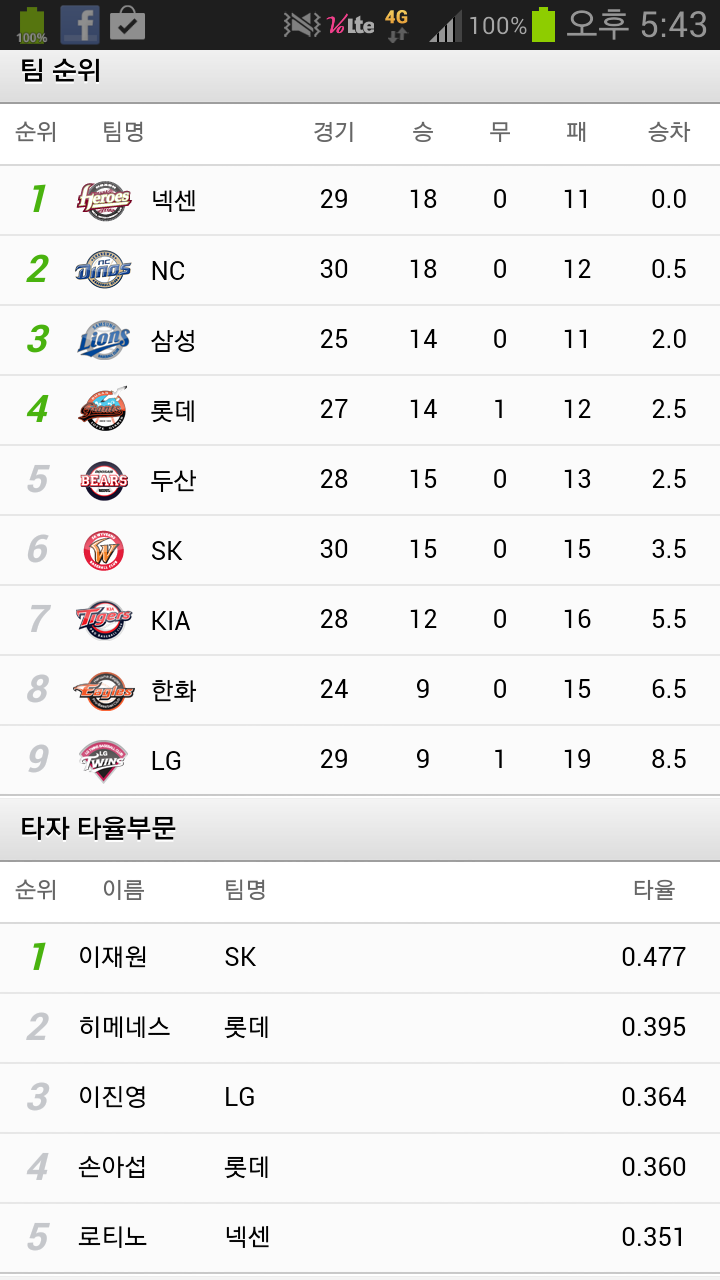
Task: Open the KIA team row
Action: (x=360, y=620)
